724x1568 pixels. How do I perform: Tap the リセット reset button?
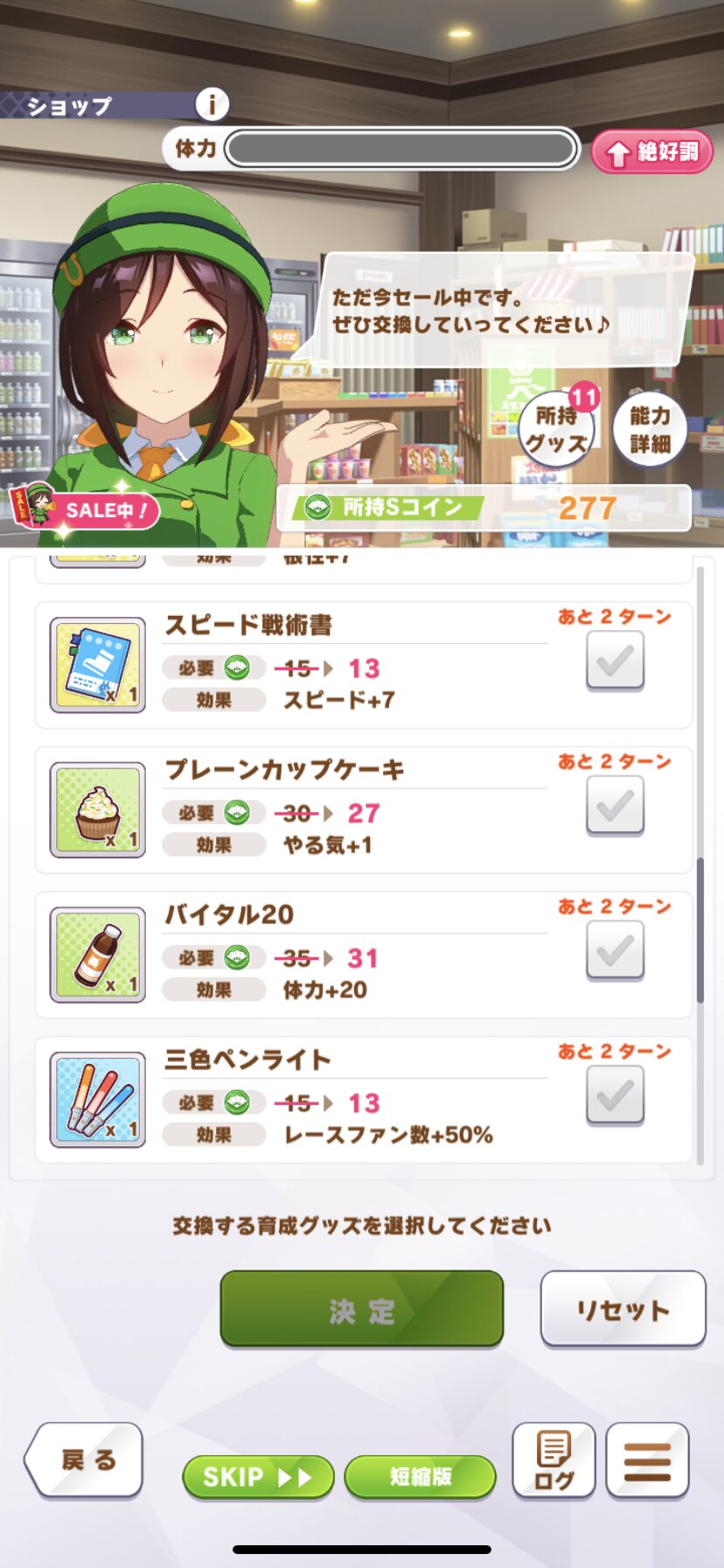pos(623,1309)
